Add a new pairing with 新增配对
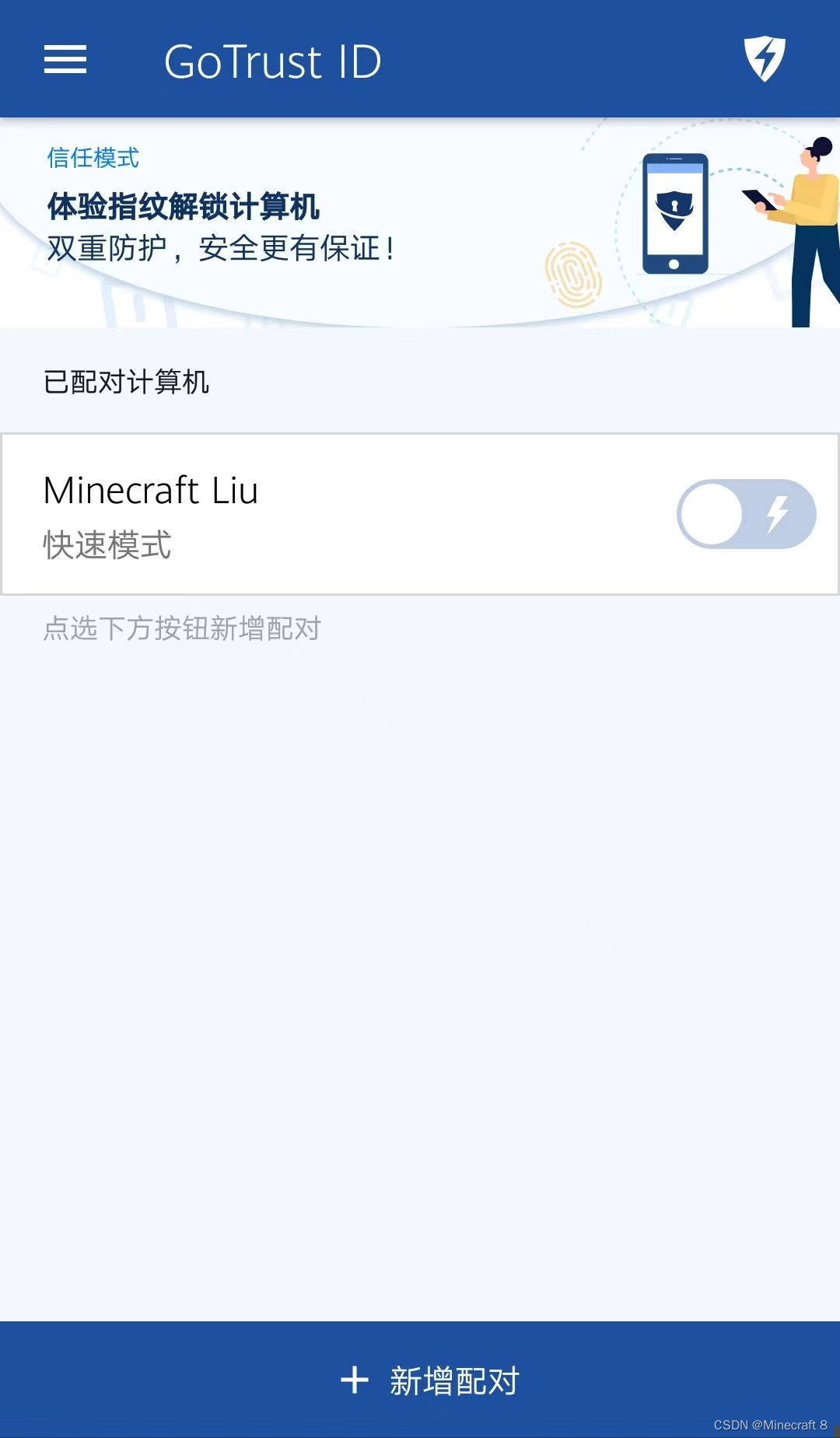The width and height of the screenshot is (840, 1438). coord(429,1380)
